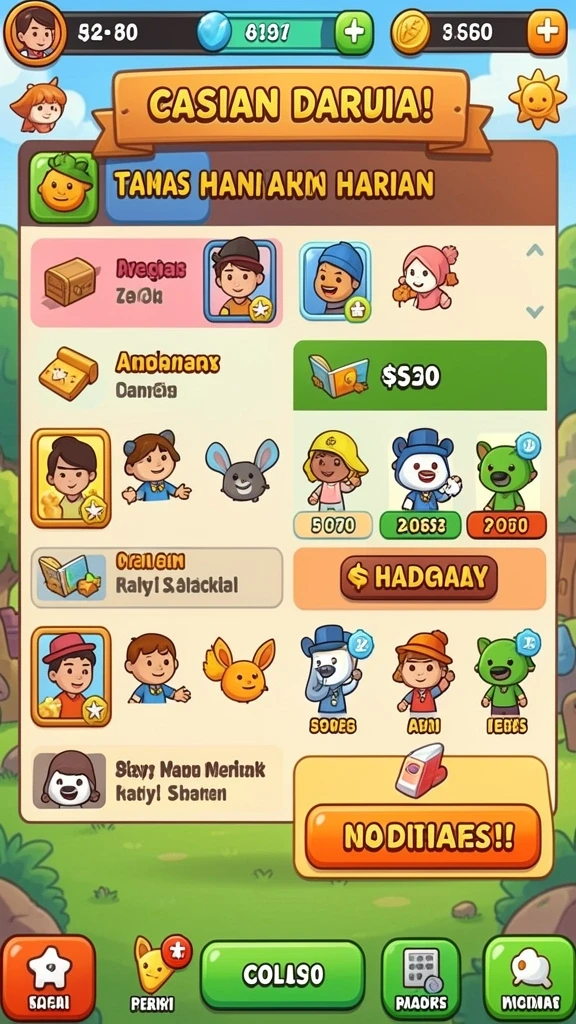Tap the sun icon at top right
Viewport: 576px width, 1024px height.
pos(536,99)
